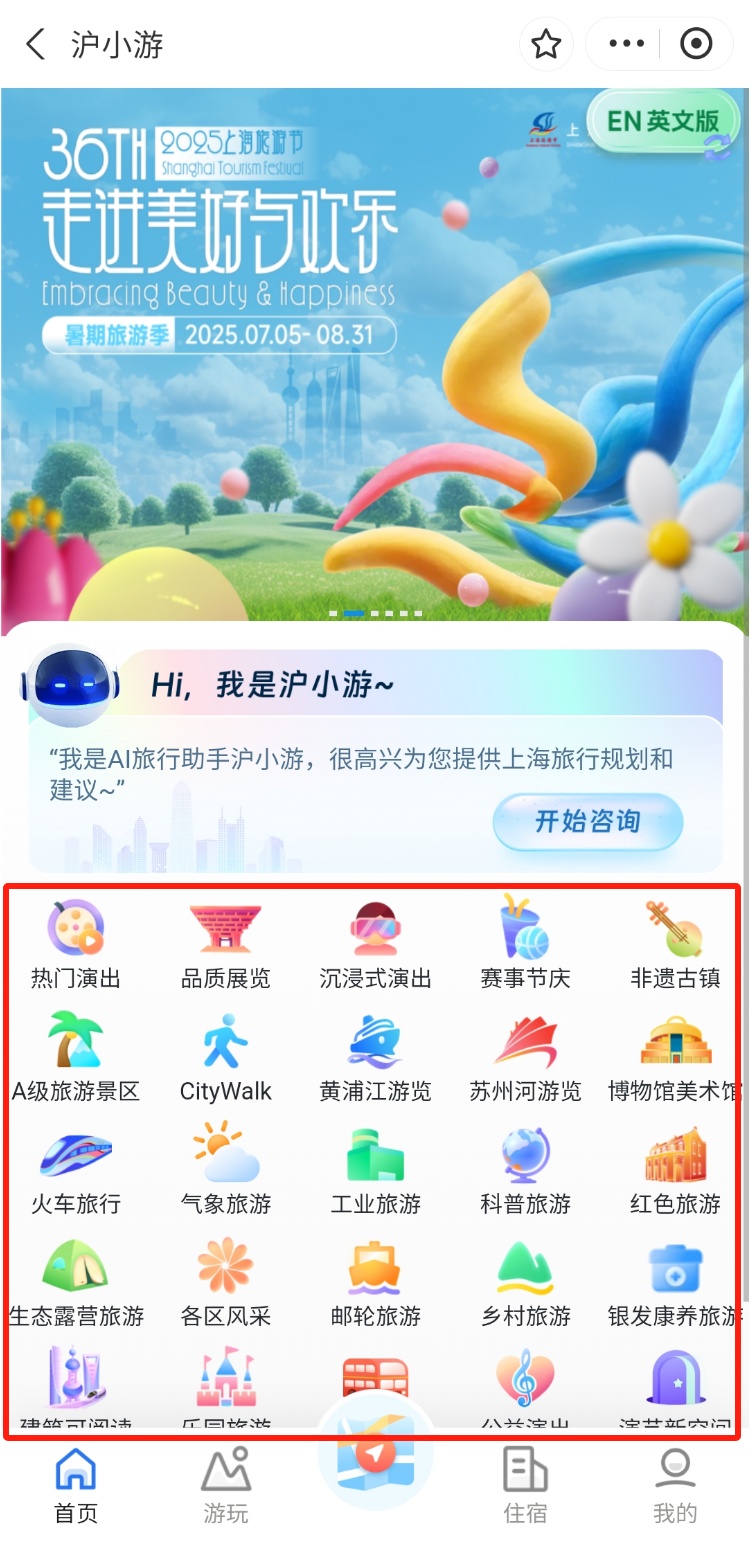Switch to 住宿 tab

point(526,1485)
